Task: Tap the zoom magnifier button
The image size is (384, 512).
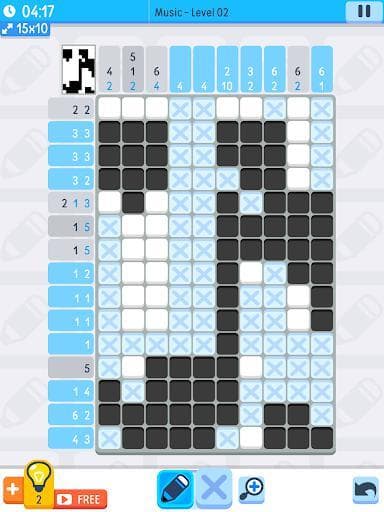Action: coord(252,489)
